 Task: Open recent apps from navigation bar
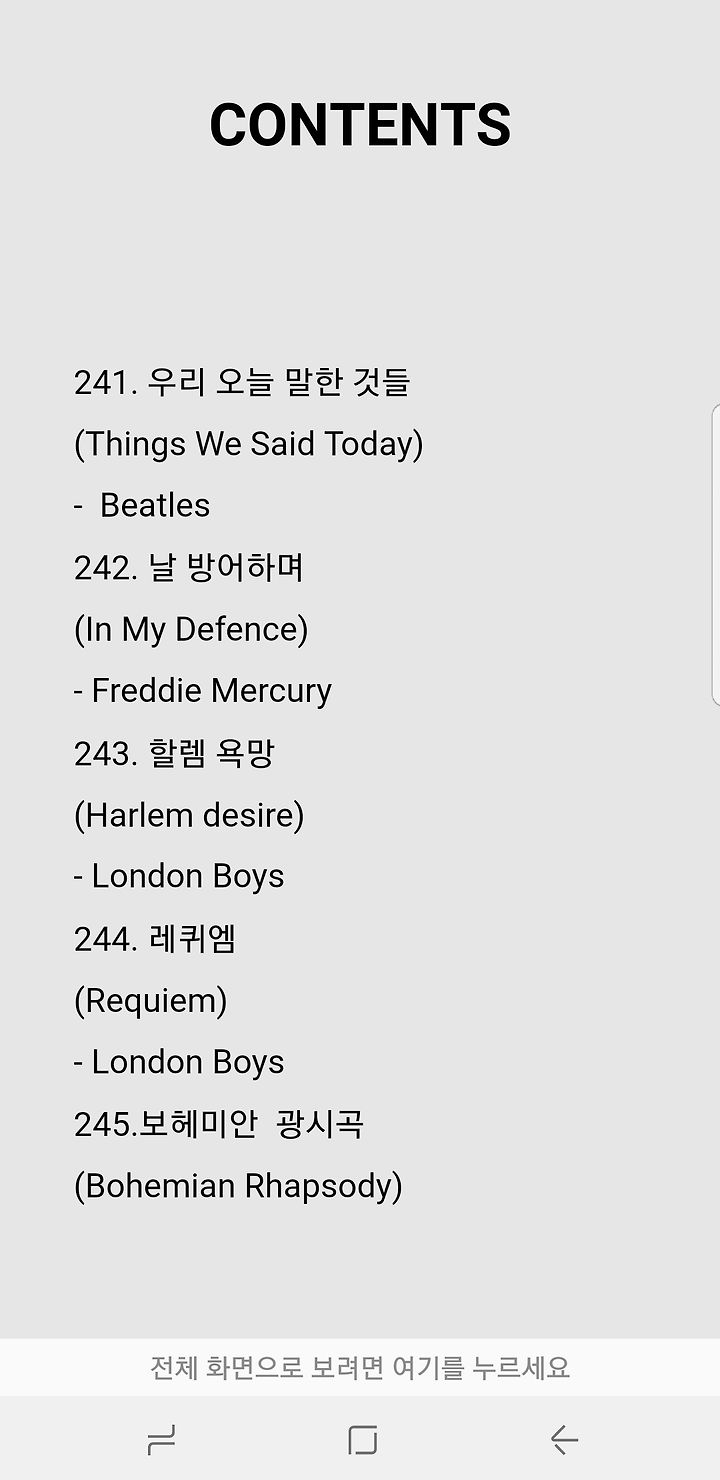click(x=161, y=1440)
